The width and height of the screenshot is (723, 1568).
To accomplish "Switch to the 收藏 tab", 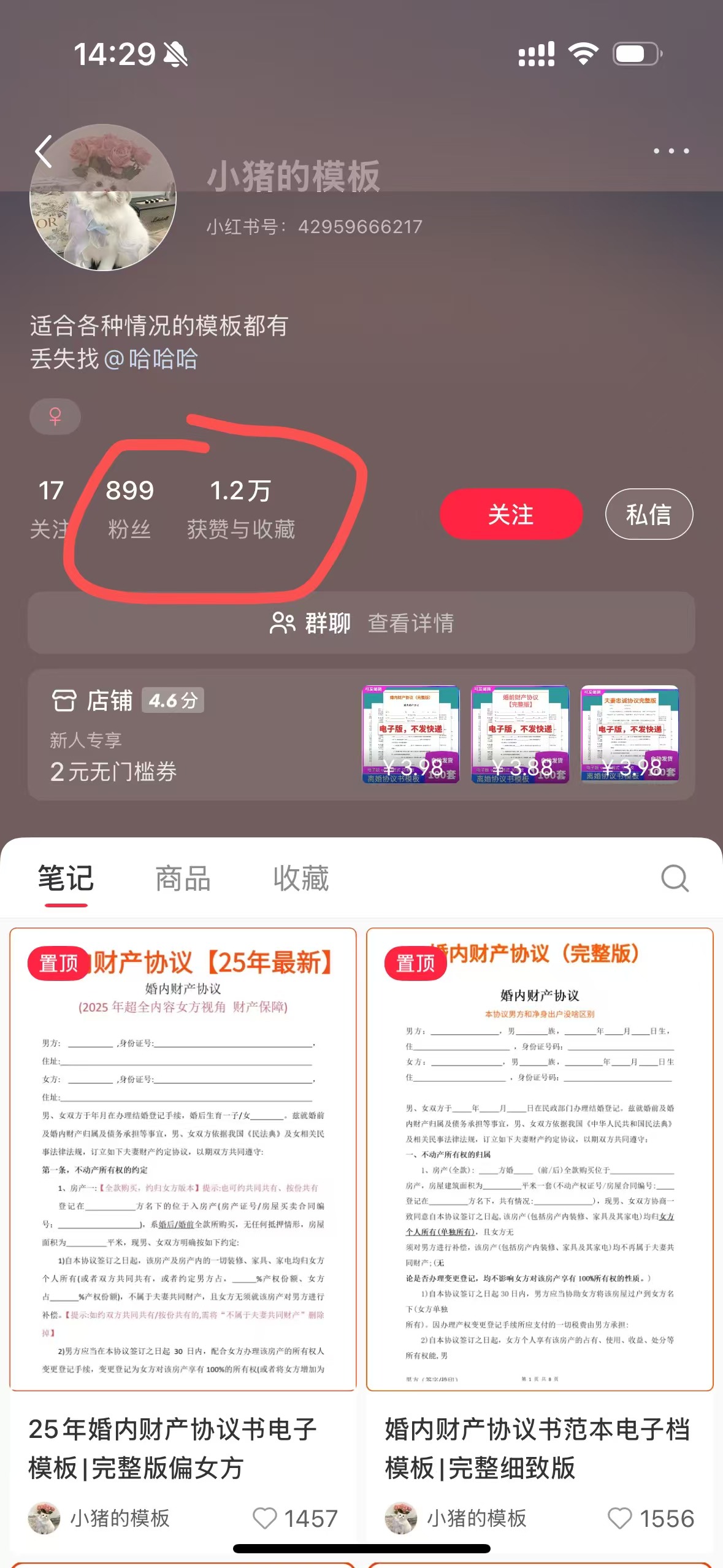I will point(300,878).
